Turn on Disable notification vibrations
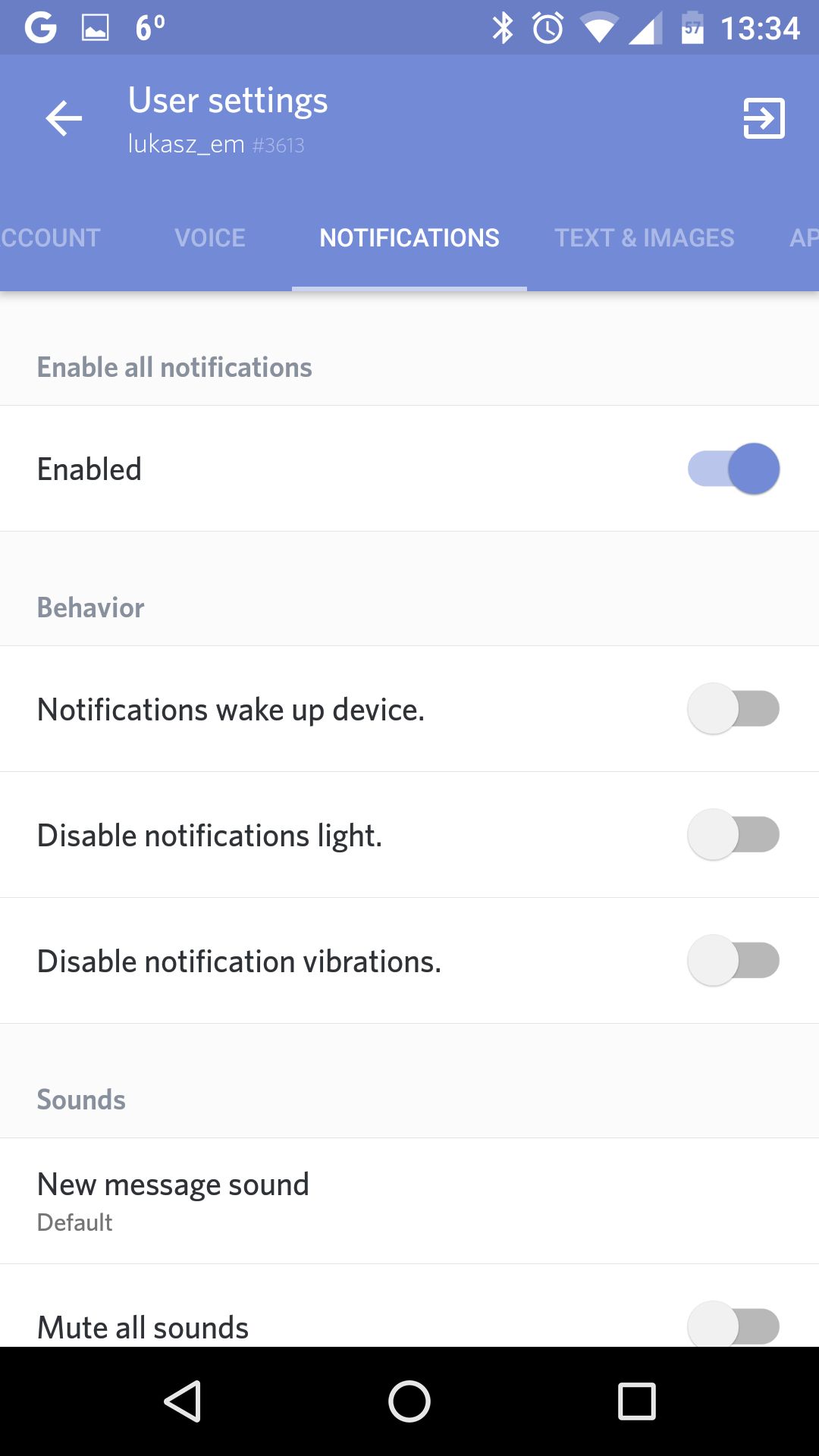Viewport: 819px width, 1456px height. pyautogui.click(x=733, y=961)
